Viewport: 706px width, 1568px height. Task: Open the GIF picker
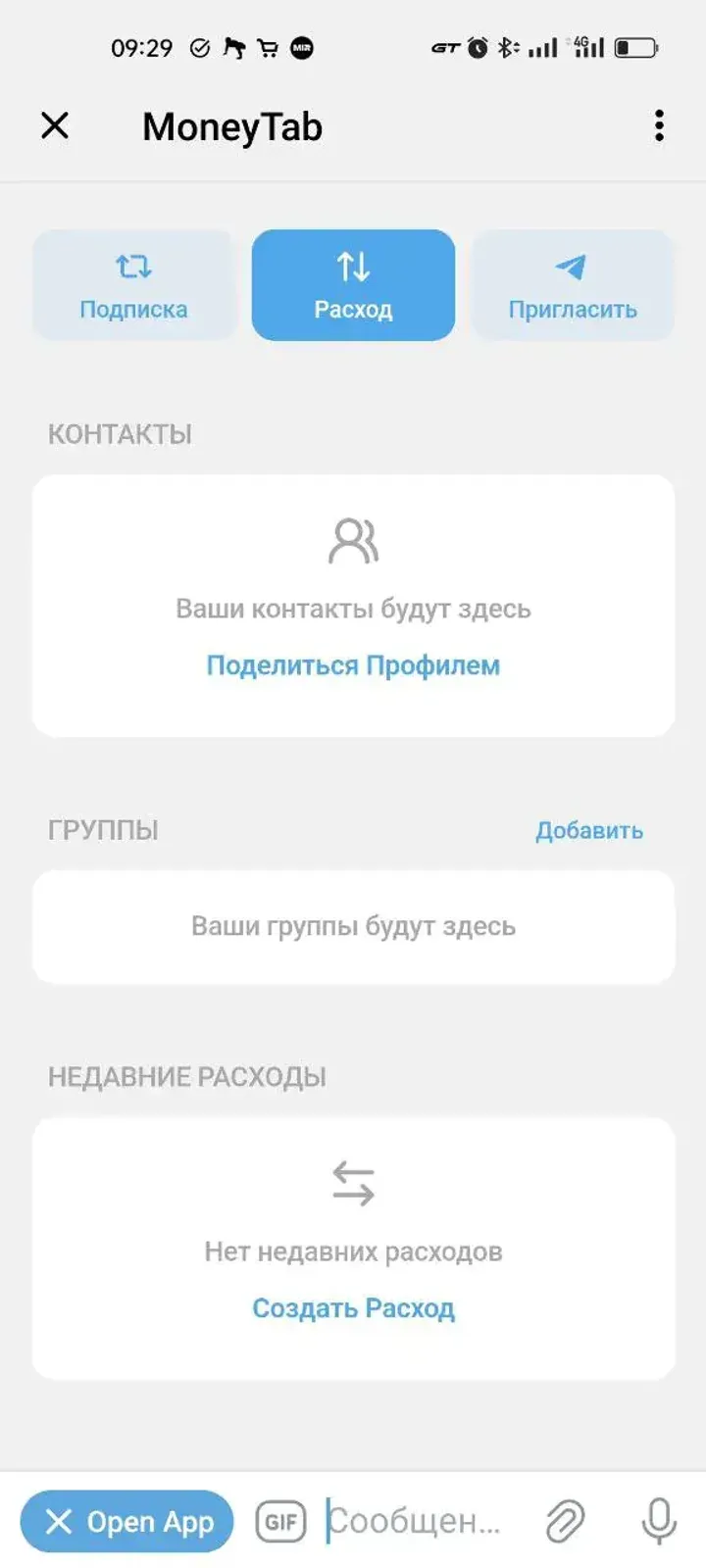point(279,1522)
